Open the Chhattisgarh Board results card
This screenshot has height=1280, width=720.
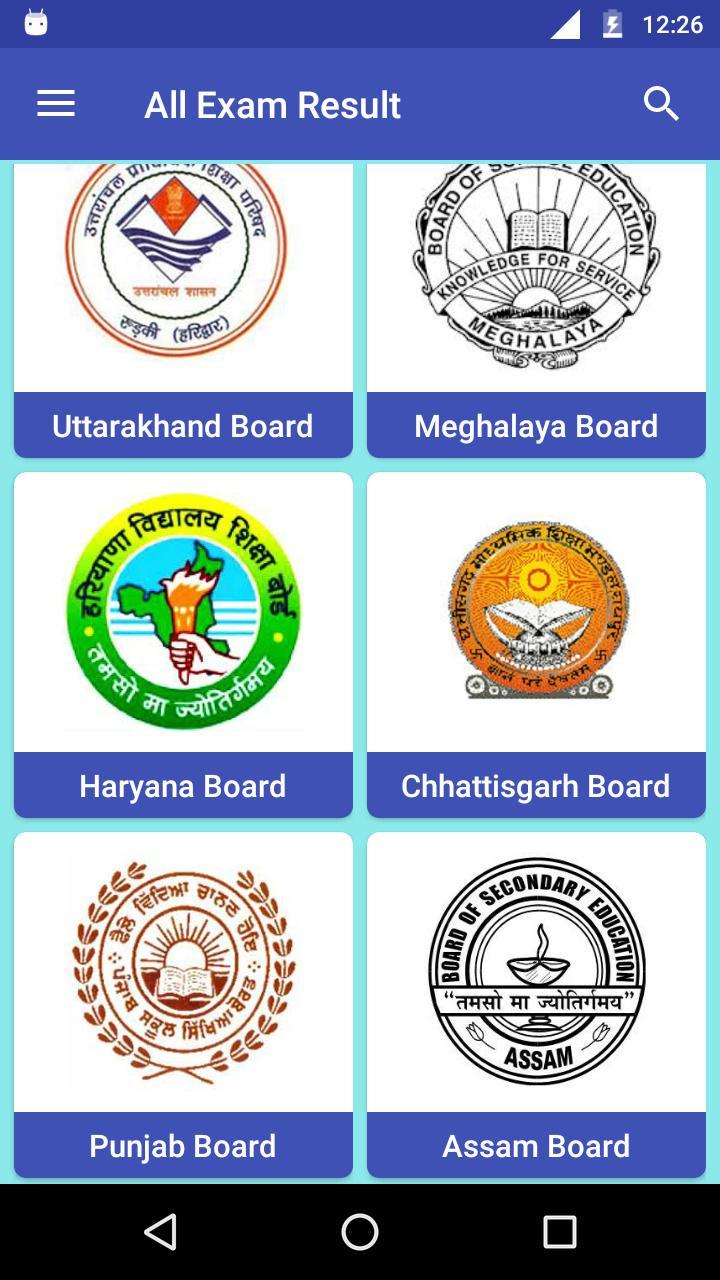[x=536, y=785]
